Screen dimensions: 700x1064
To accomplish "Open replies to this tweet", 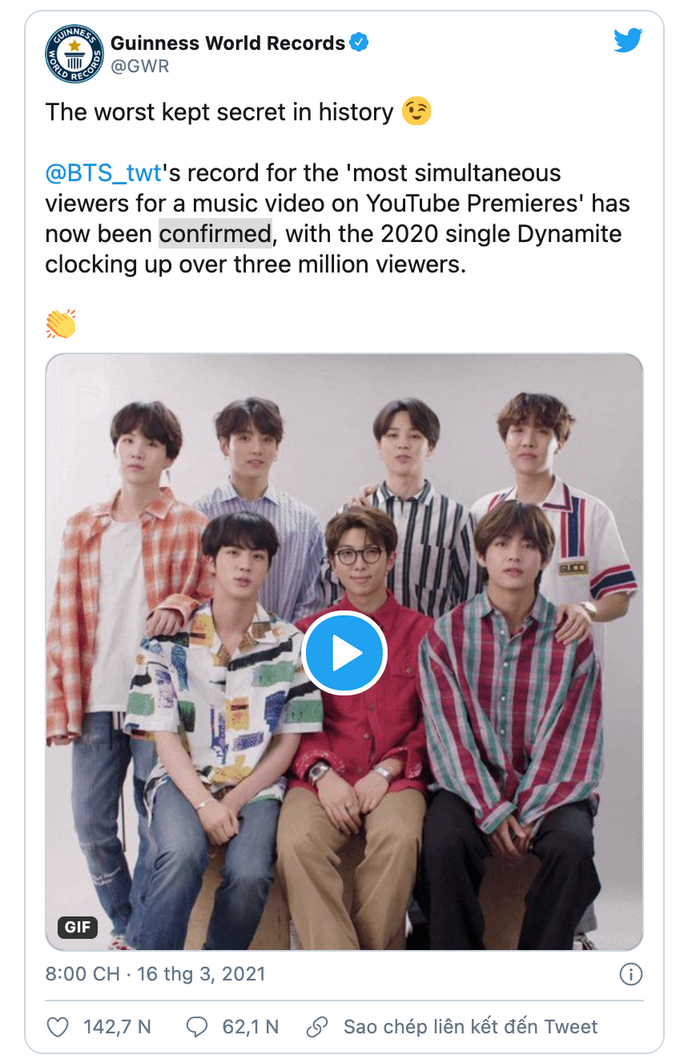I will pos(197,1026).
